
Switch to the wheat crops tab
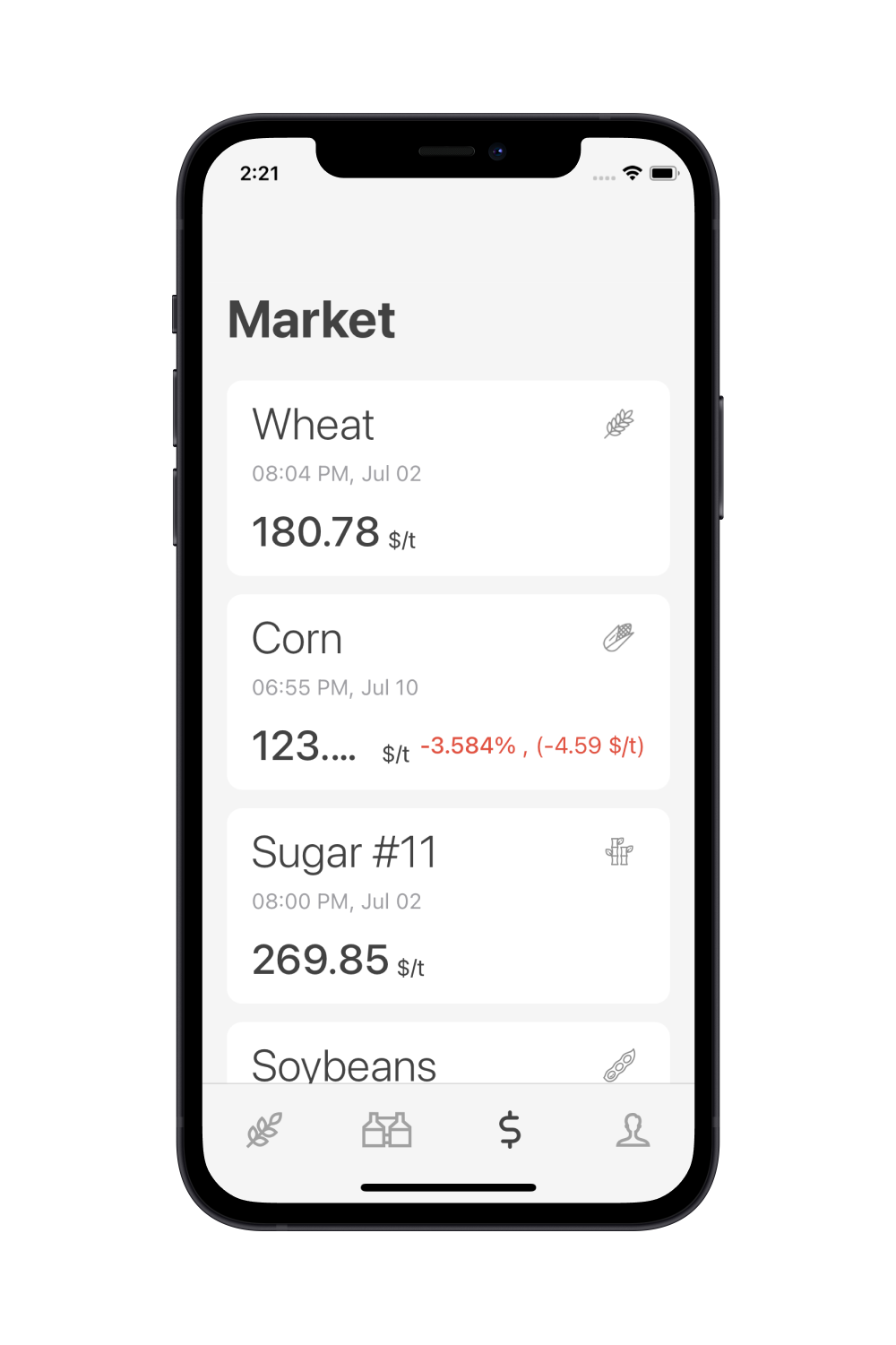coord(264,1130)
